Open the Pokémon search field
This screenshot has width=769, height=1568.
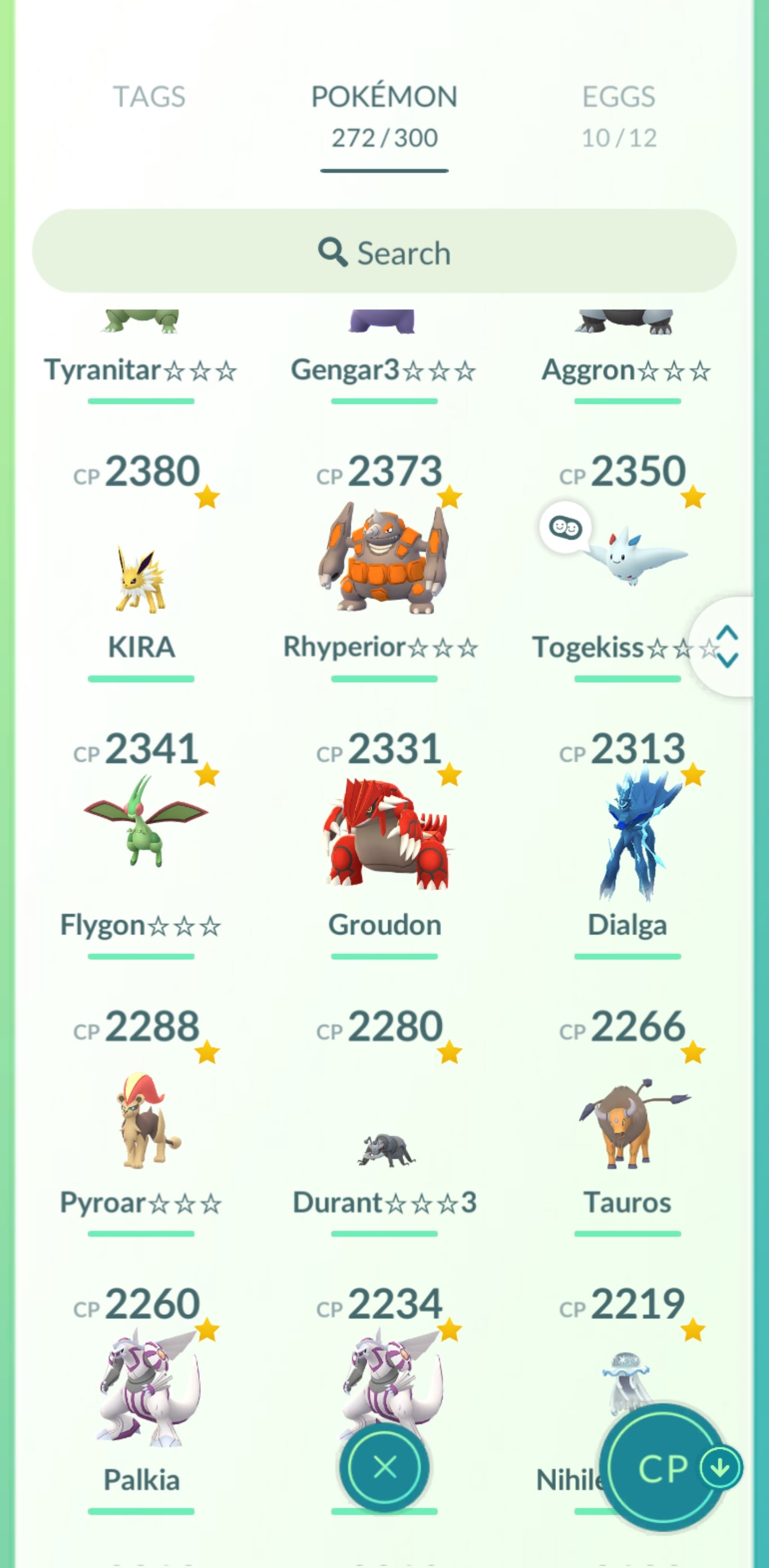pyautogui.click(x=384, y=252)
